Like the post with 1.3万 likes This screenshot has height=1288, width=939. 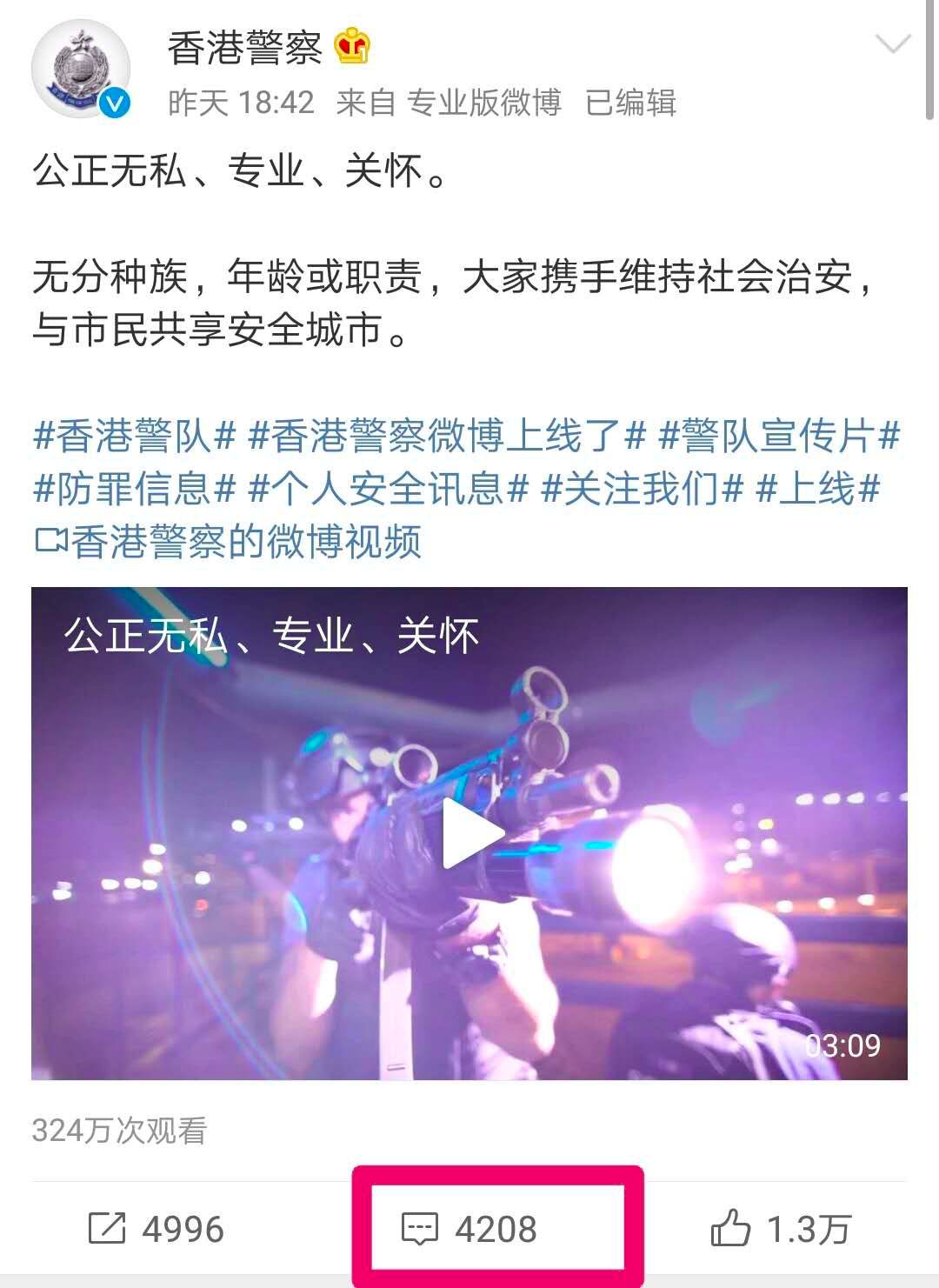pyautogui.click(x=780, y=1229)
